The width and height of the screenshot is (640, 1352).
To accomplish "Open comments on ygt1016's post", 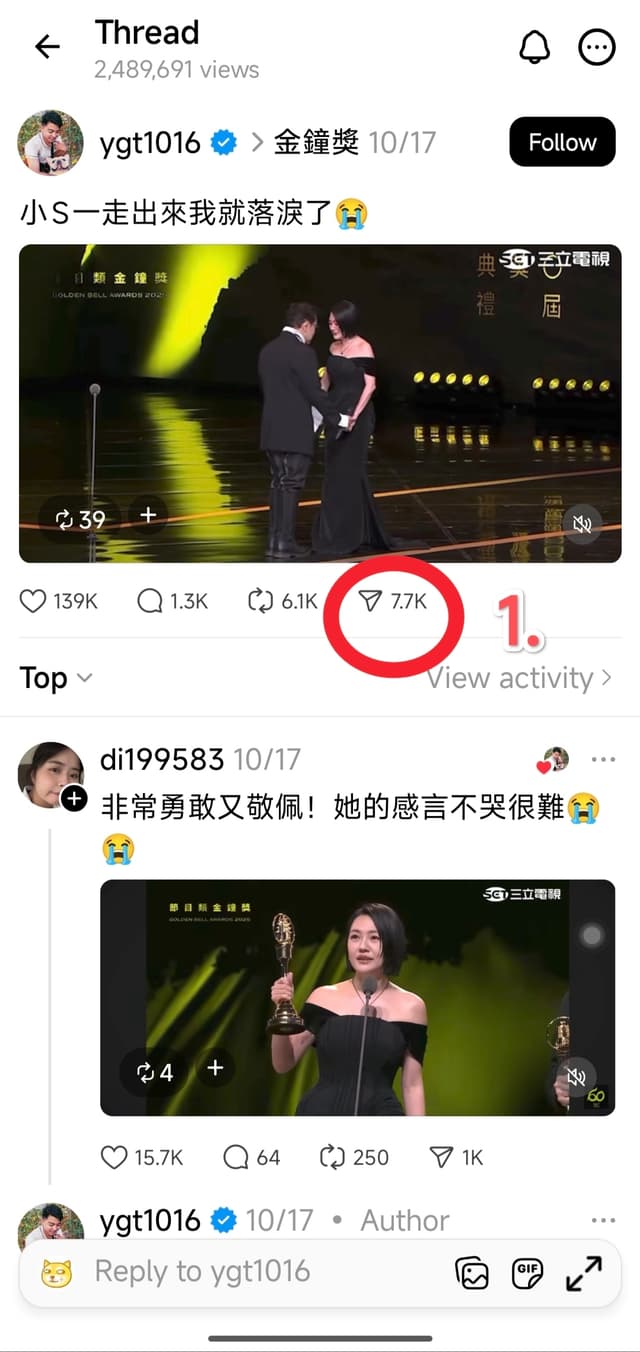I will tap(150, 601).
